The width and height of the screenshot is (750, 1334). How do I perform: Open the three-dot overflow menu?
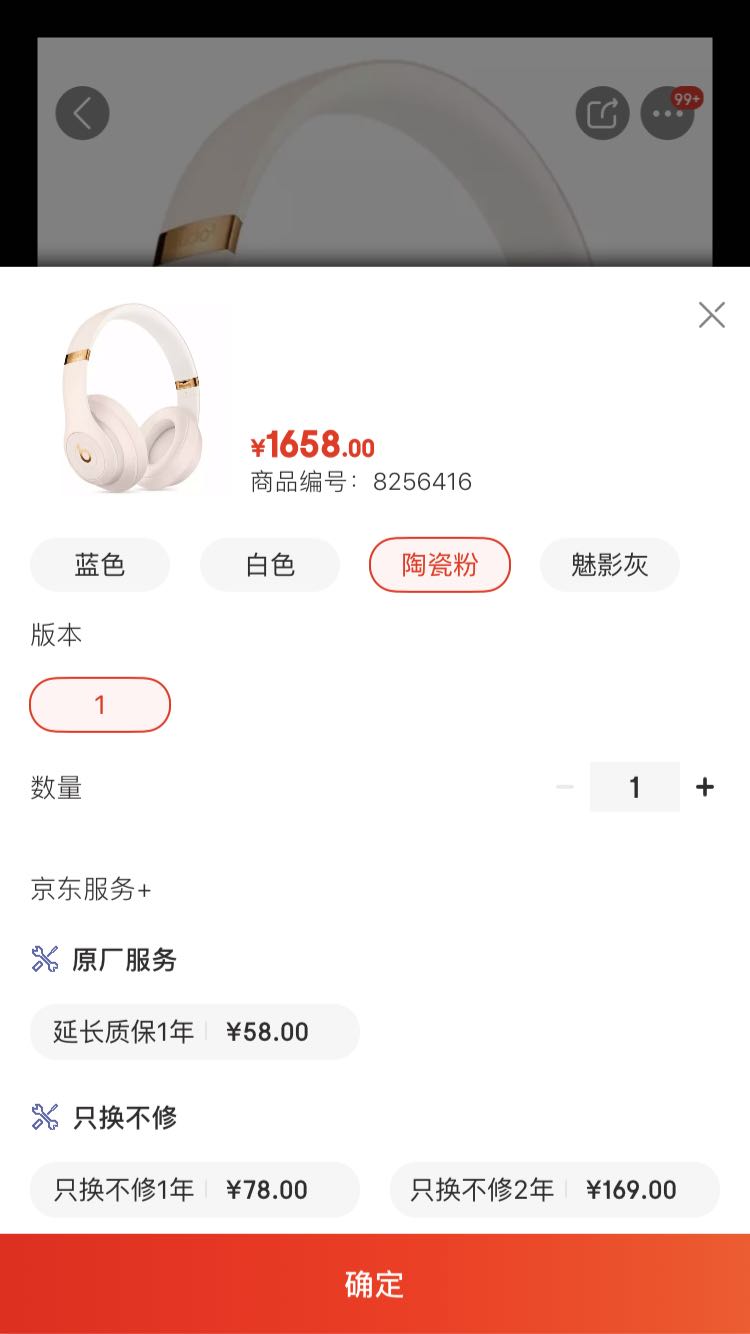coord(667,113)
